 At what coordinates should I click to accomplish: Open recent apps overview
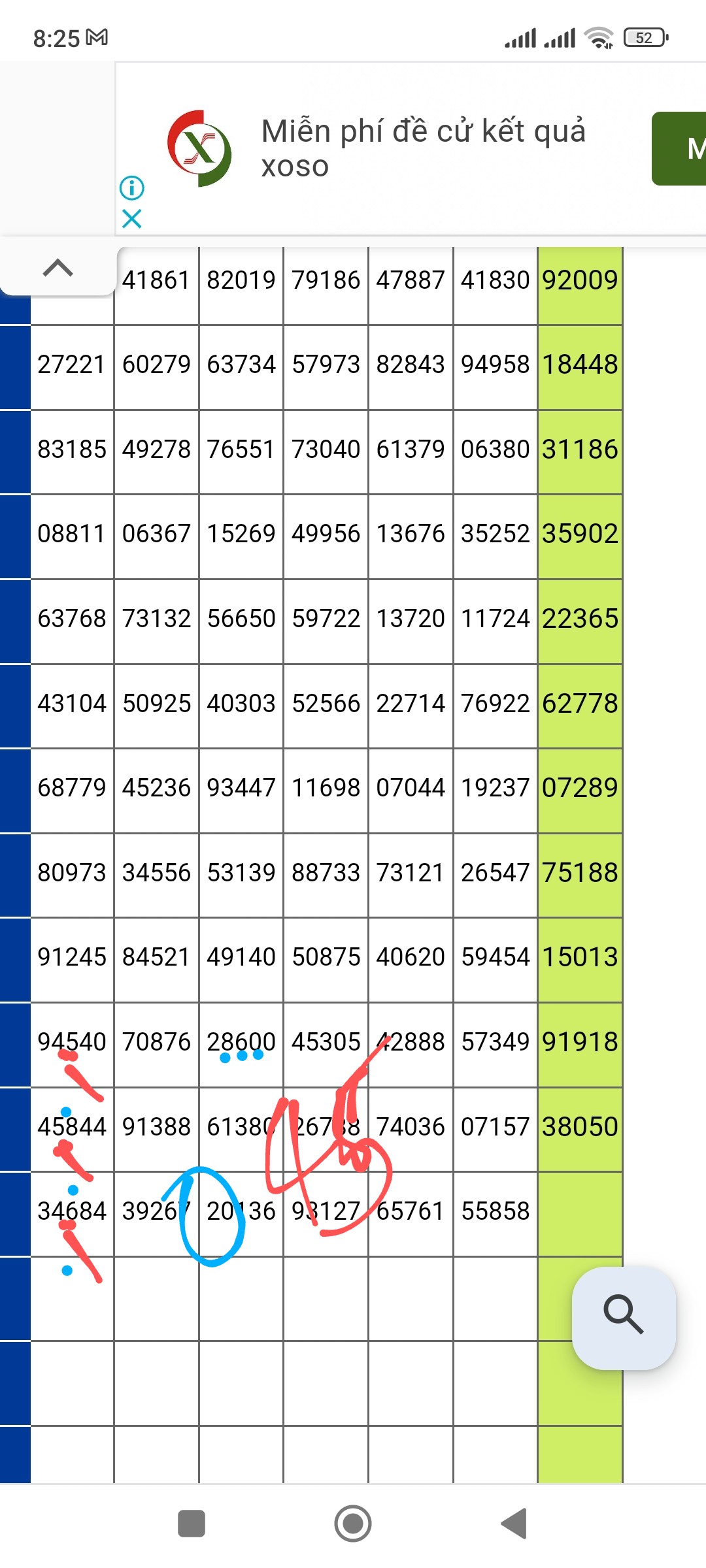click(x=192, y=1524)
